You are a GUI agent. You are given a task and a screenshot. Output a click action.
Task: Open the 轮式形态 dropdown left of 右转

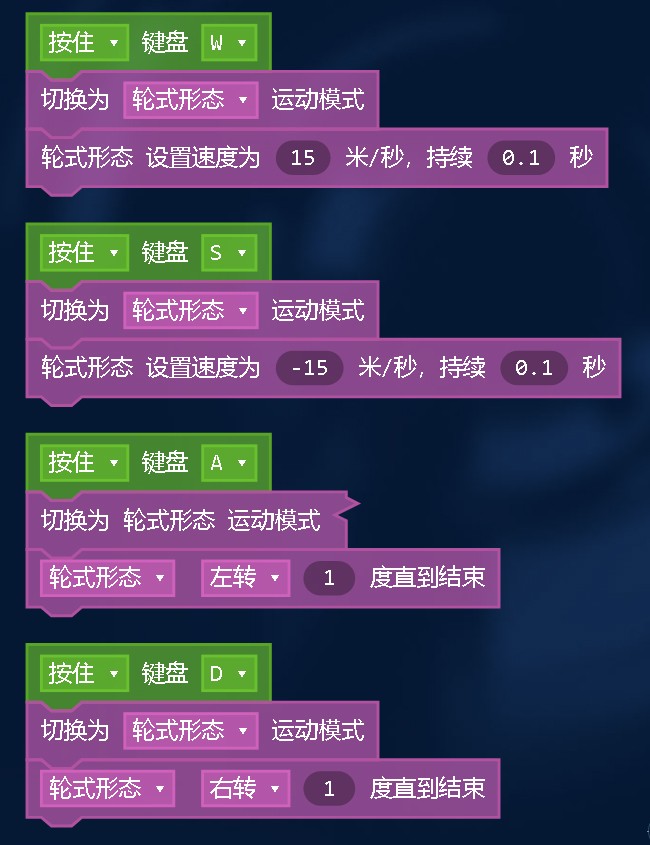point(107,788)
